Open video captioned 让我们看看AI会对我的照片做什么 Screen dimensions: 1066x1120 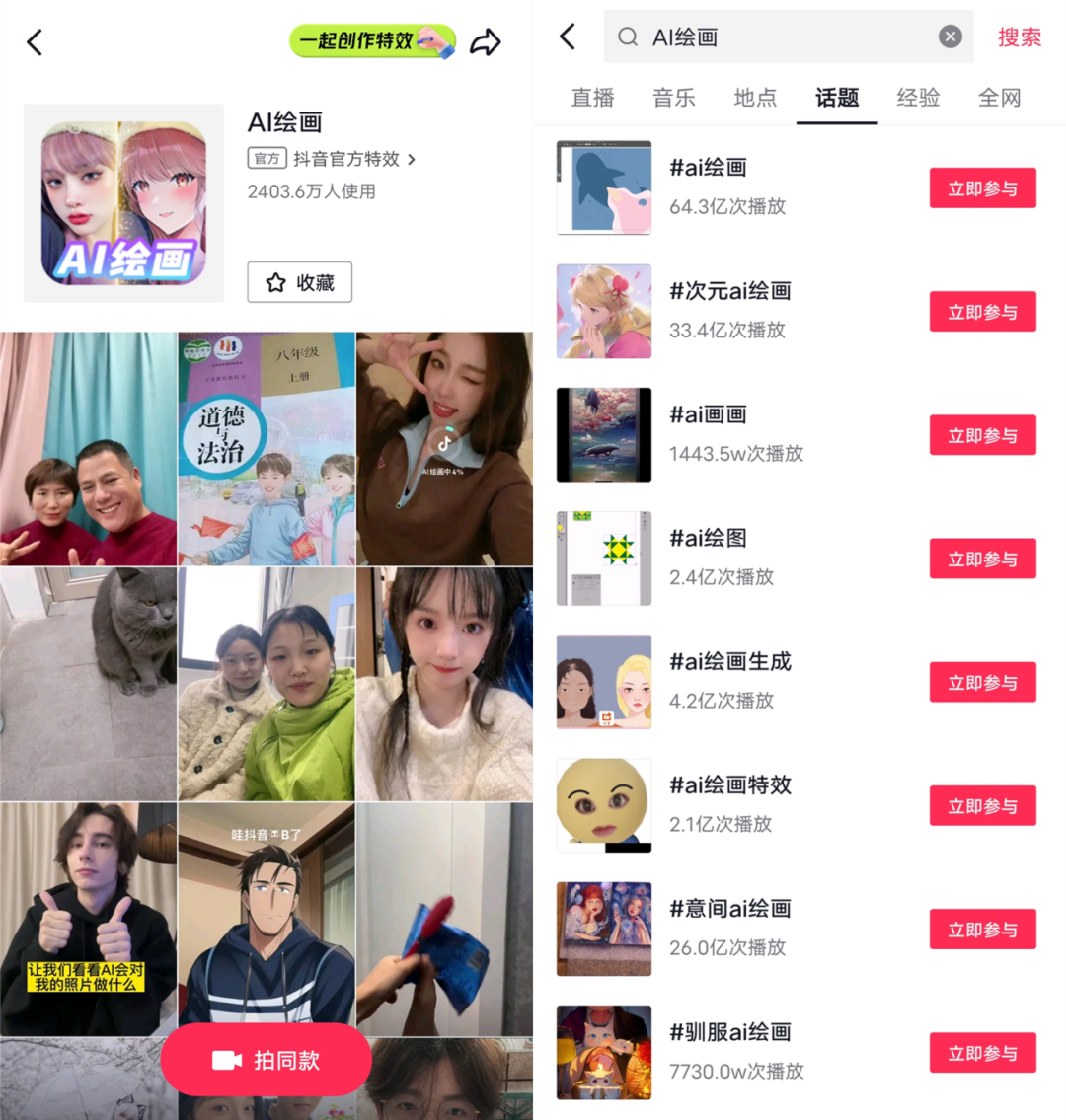88,919
